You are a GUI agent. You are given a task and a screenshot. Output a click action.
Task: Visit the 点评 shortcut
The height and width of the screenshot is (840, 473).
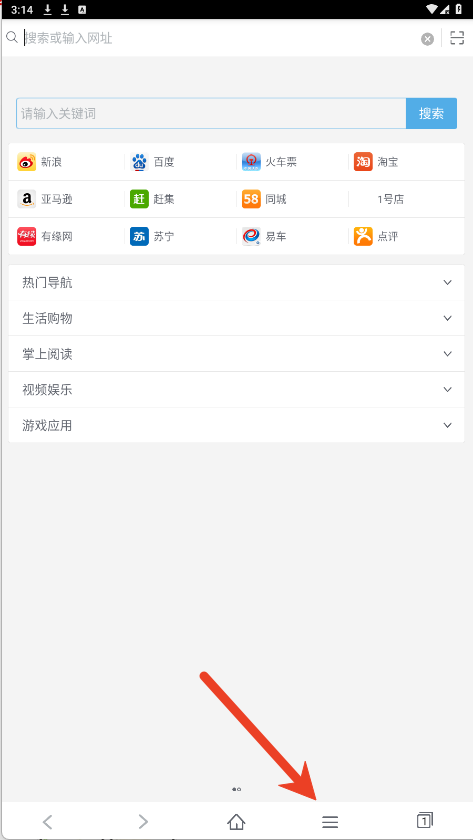tap(376, 236)
